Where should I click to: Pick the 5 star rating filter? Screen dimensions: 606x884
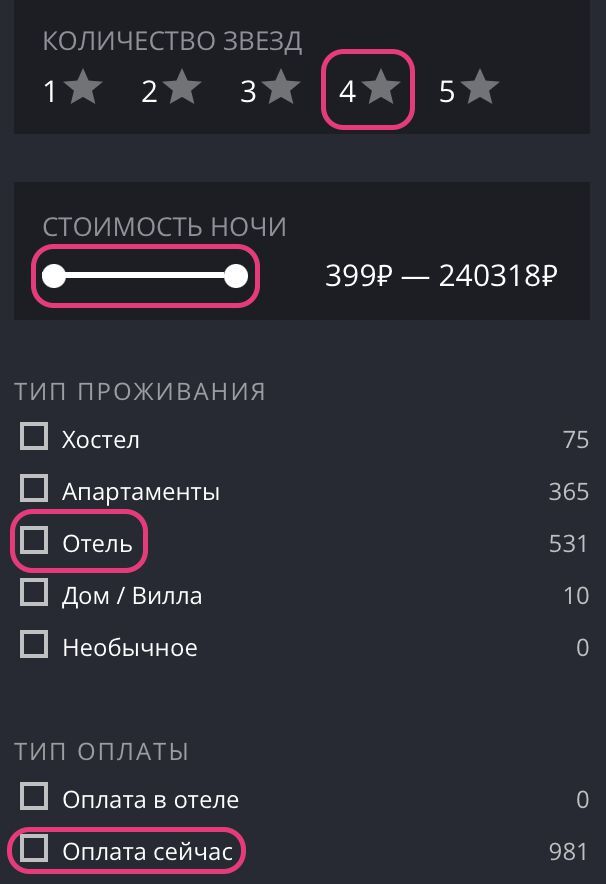coord(467,91)
